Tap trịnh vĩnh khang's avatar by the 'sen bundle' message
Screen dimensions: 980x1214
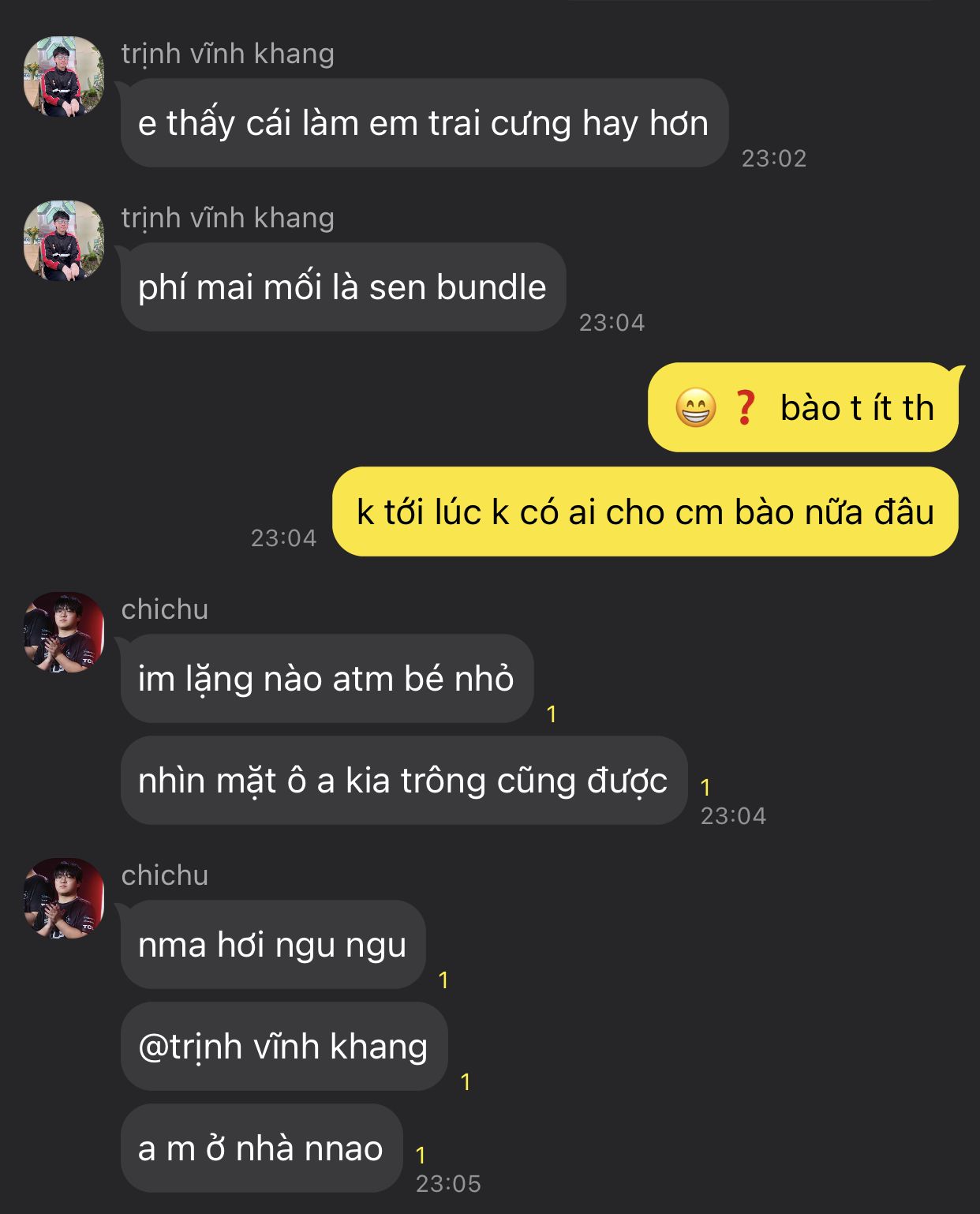click(x=64, y=241)
